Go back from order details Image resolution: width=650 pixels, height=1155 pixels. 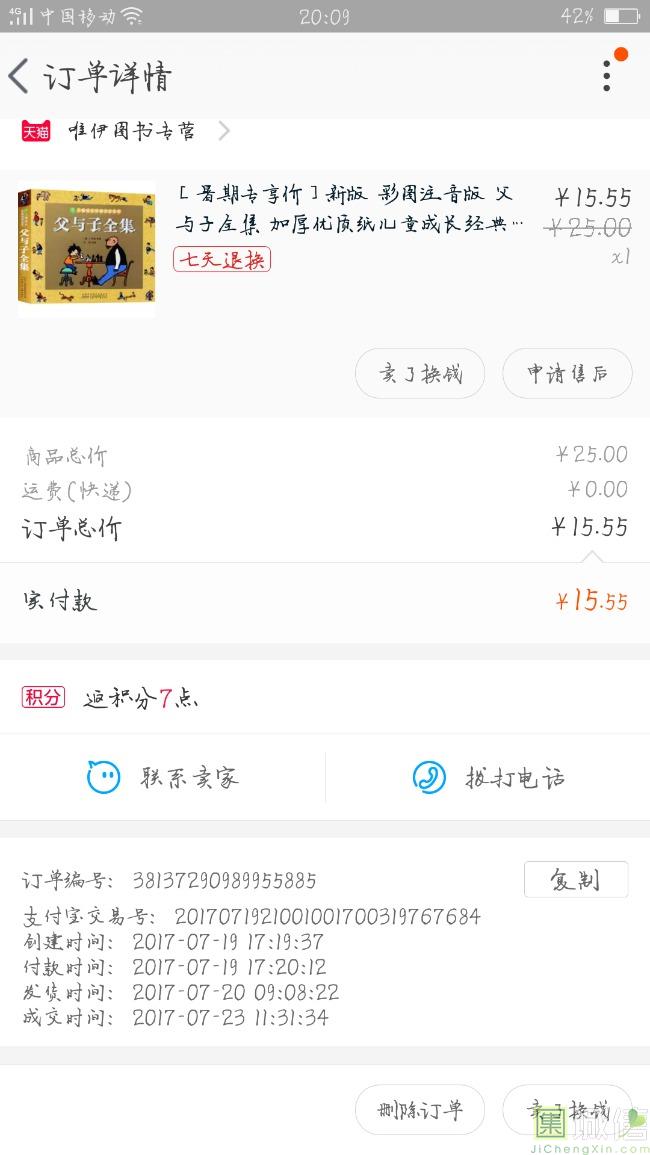coord(20,76)
